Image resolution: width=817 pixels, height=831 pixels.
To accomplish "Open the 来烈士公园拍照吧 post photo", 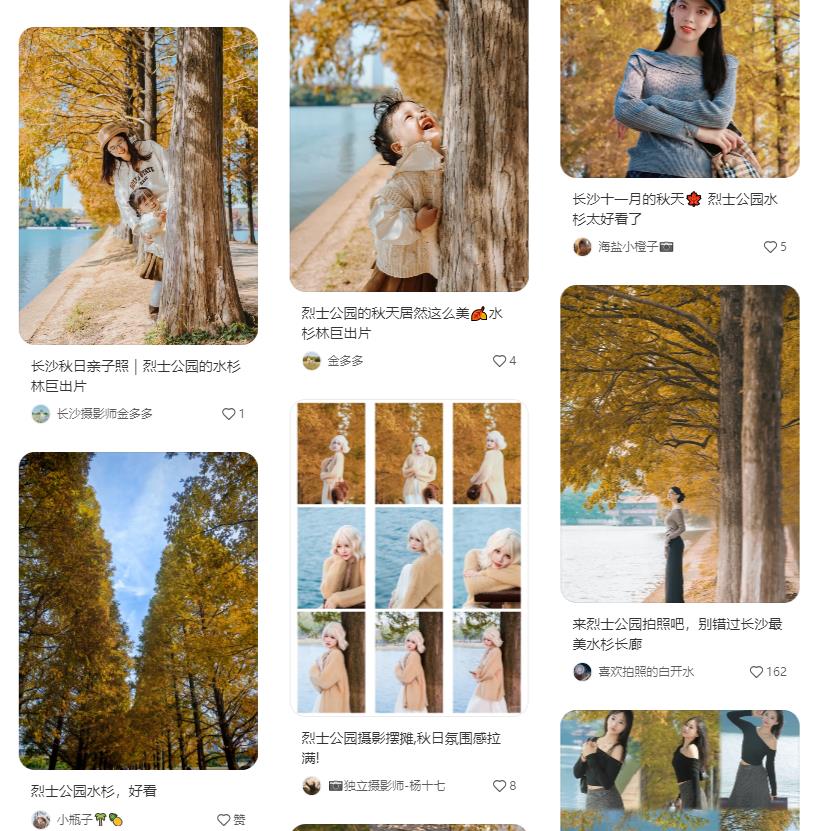I will coord(679,443).
